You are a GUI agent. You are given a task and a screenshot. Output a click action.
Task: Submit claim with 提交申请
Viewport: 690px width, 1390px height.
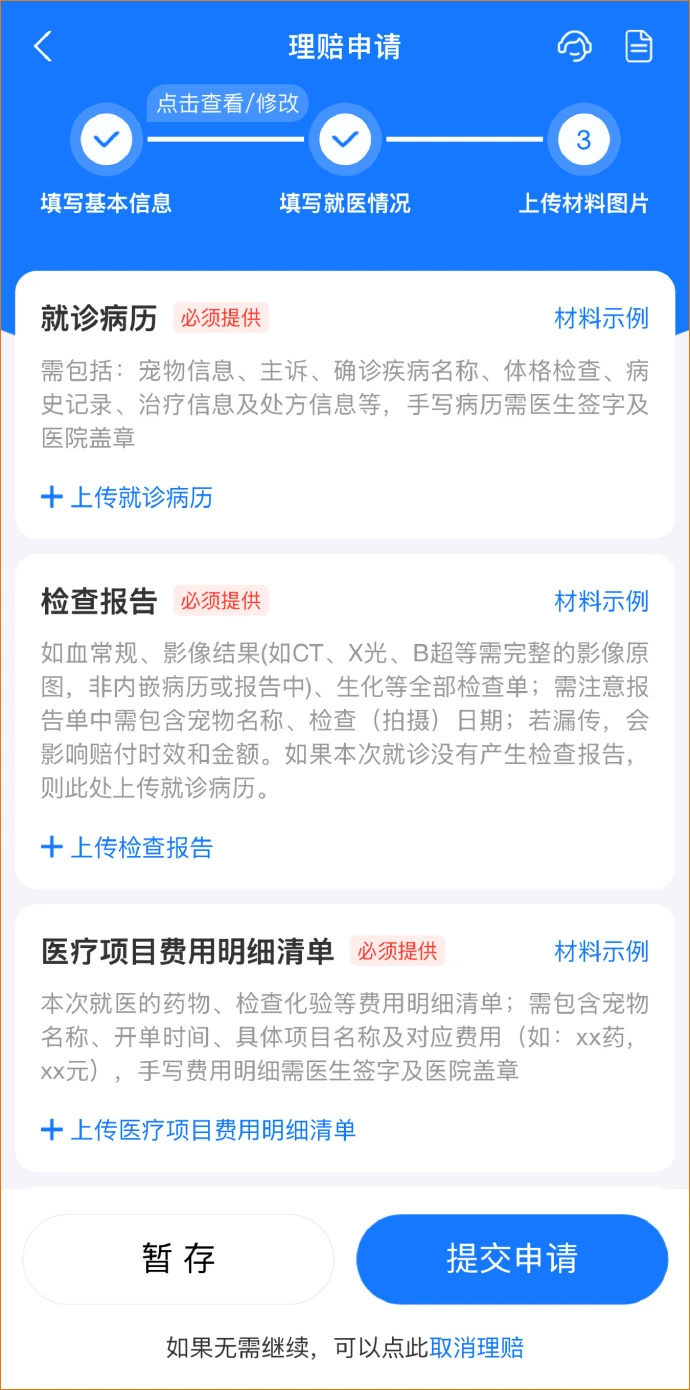coord(512,1259)
